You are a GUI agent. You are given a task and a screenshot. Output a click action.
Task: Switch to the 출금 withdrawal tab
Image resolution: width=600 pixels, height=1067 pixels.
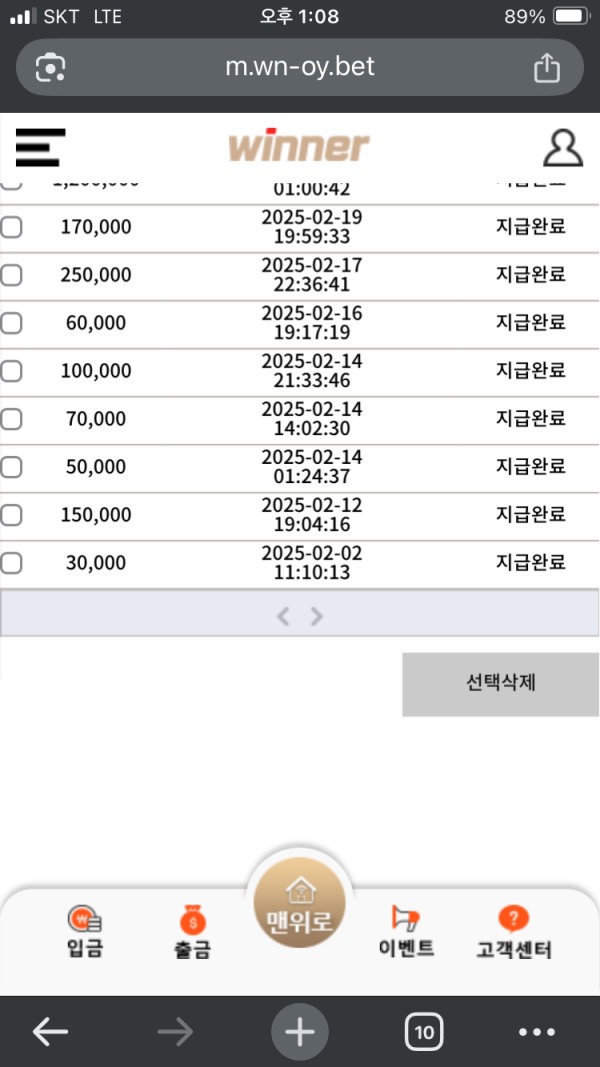(x=192, y=931)
